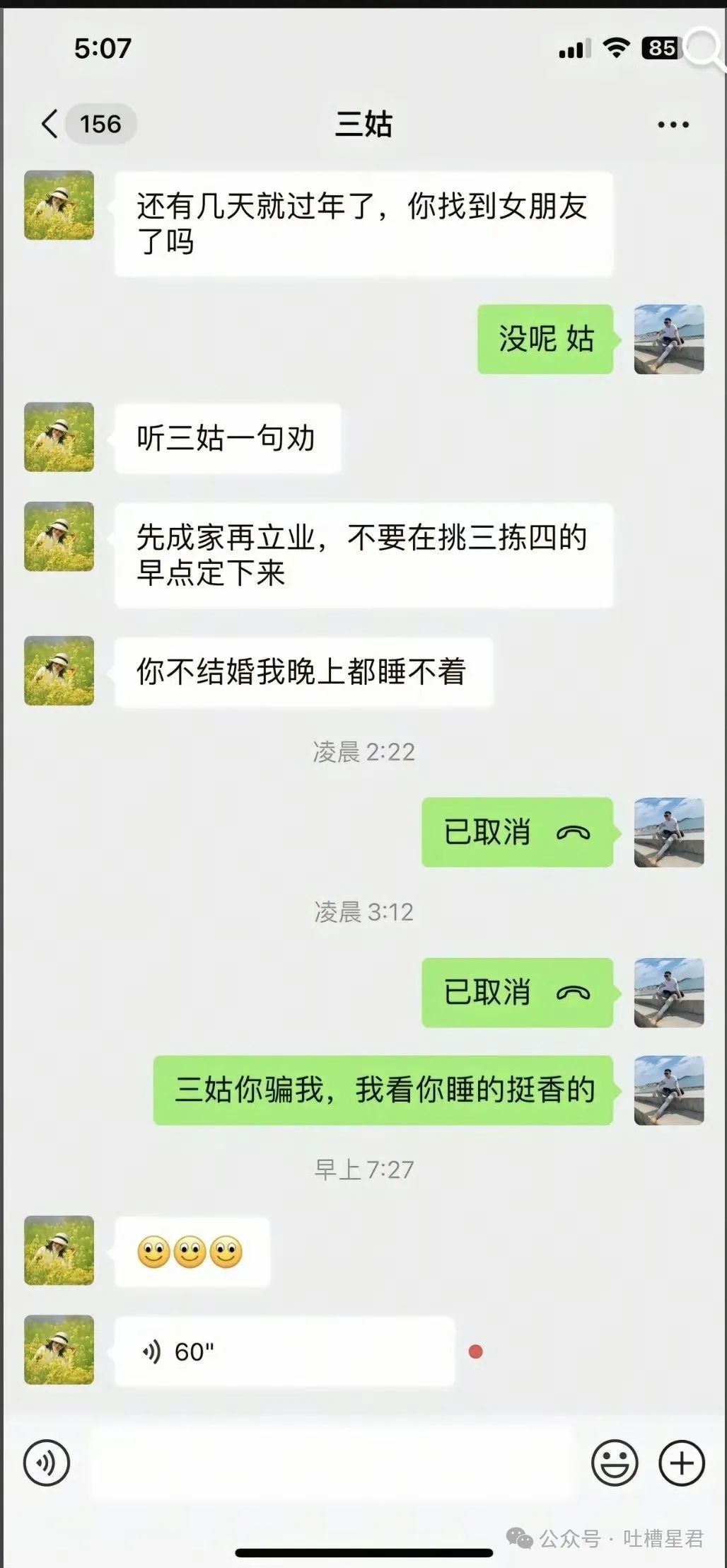Play the 60-second voice message
The image size is (727, 1568).
pos(284,1351)
